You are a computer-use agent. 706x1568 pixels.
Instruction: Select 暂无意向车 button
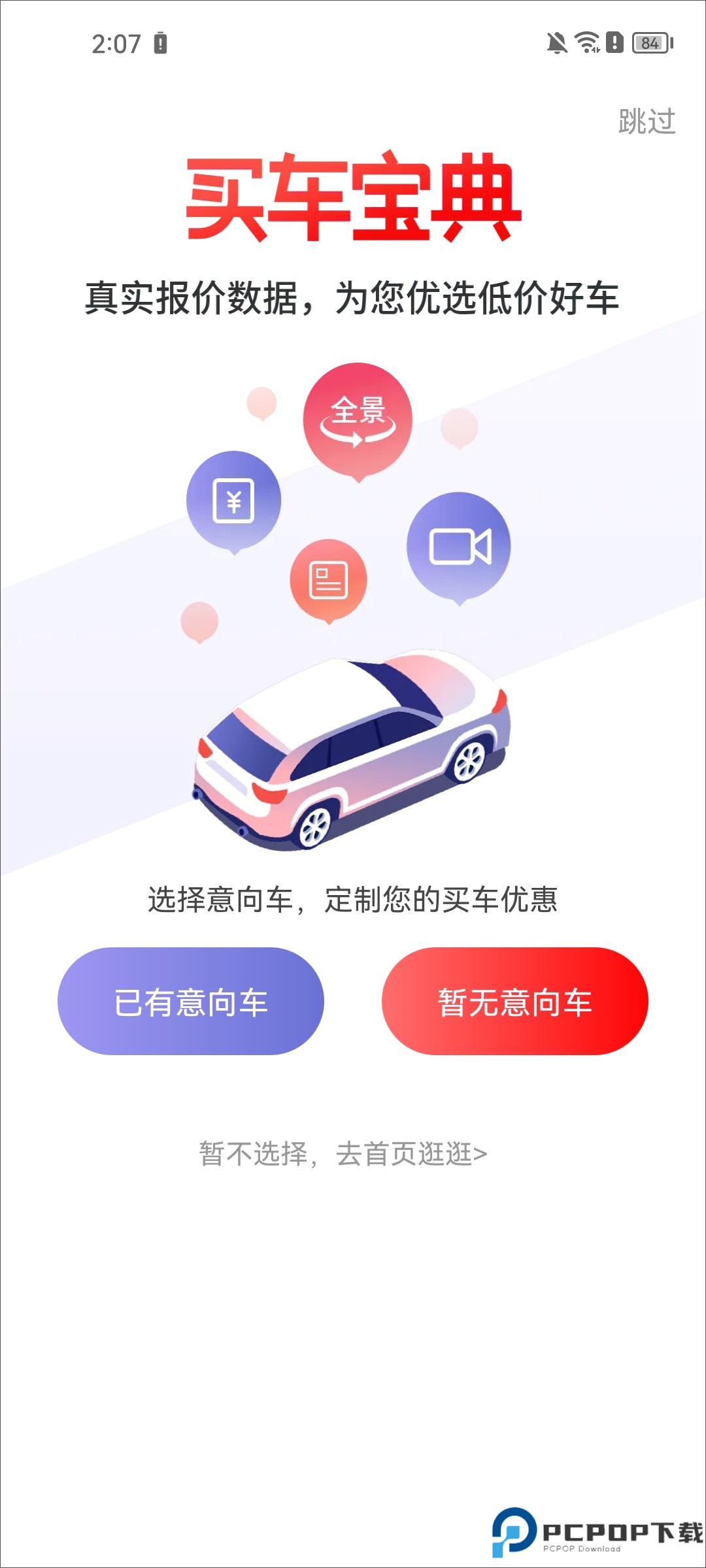[514, 1001]
